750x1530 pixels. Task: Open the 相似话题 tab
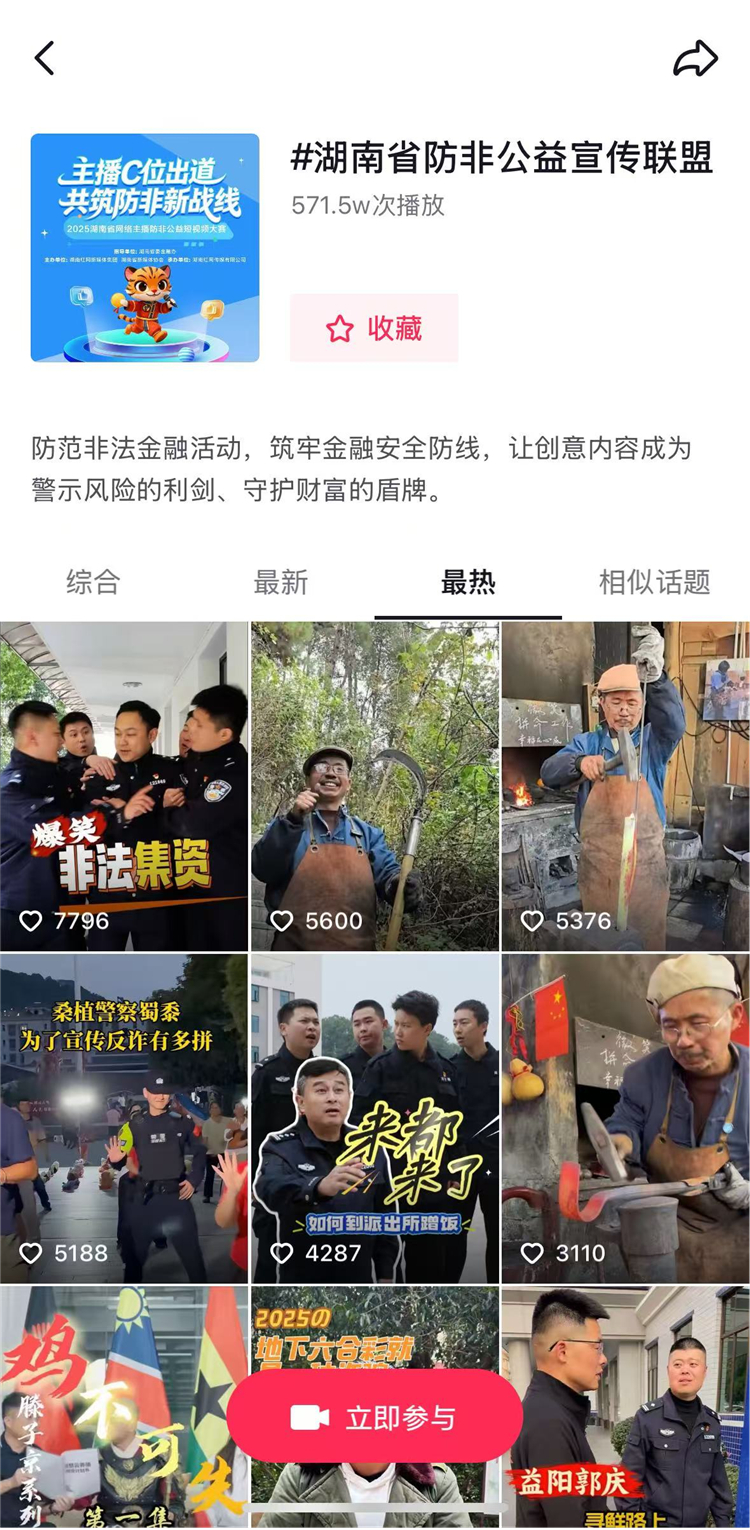pos(655,582)
